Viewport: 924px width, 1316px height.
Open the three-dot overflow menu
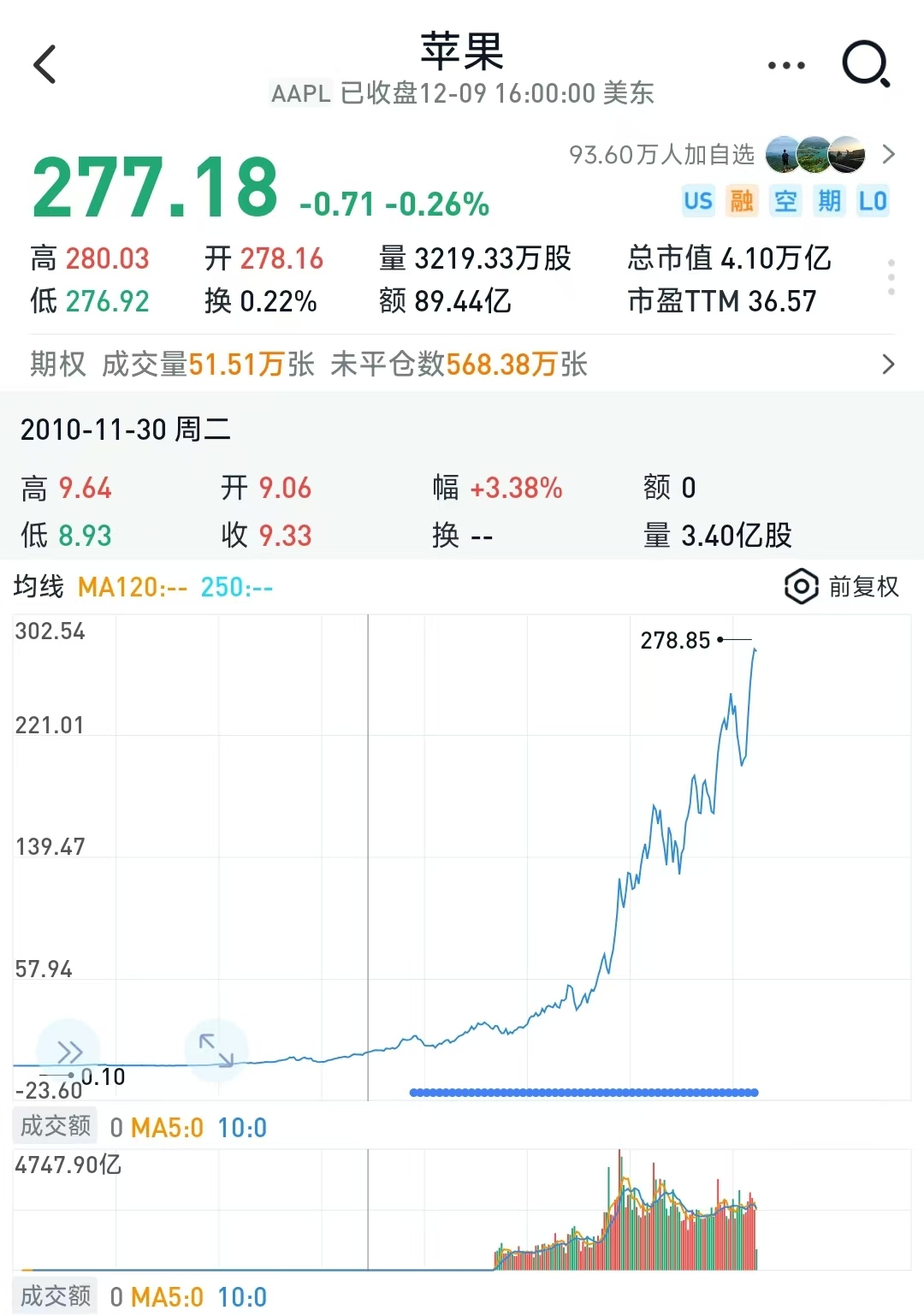[x=786, y=65]
